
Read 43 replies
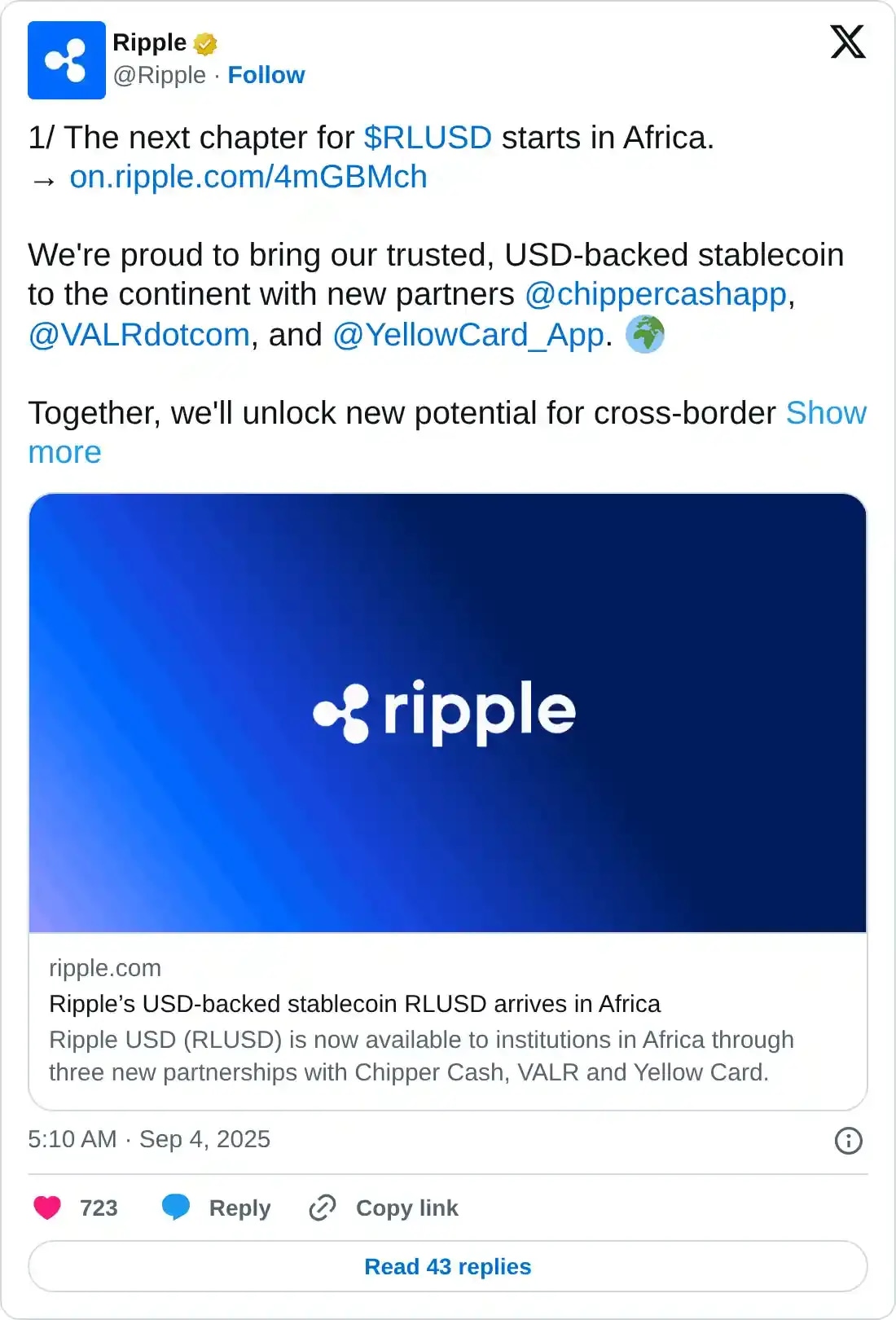pos(447,1266)
